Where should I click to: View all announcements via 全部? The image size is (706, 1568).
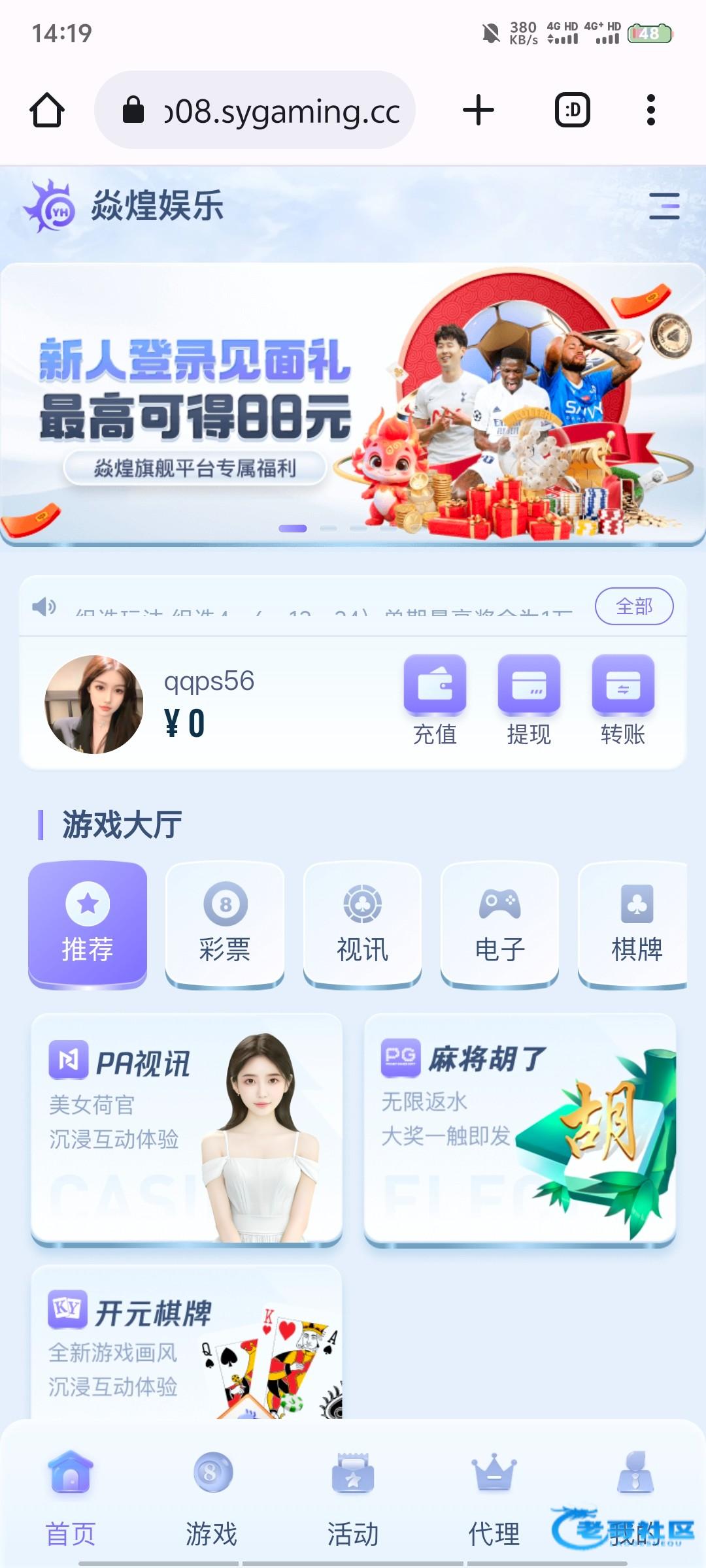click(x=633, y=606)
